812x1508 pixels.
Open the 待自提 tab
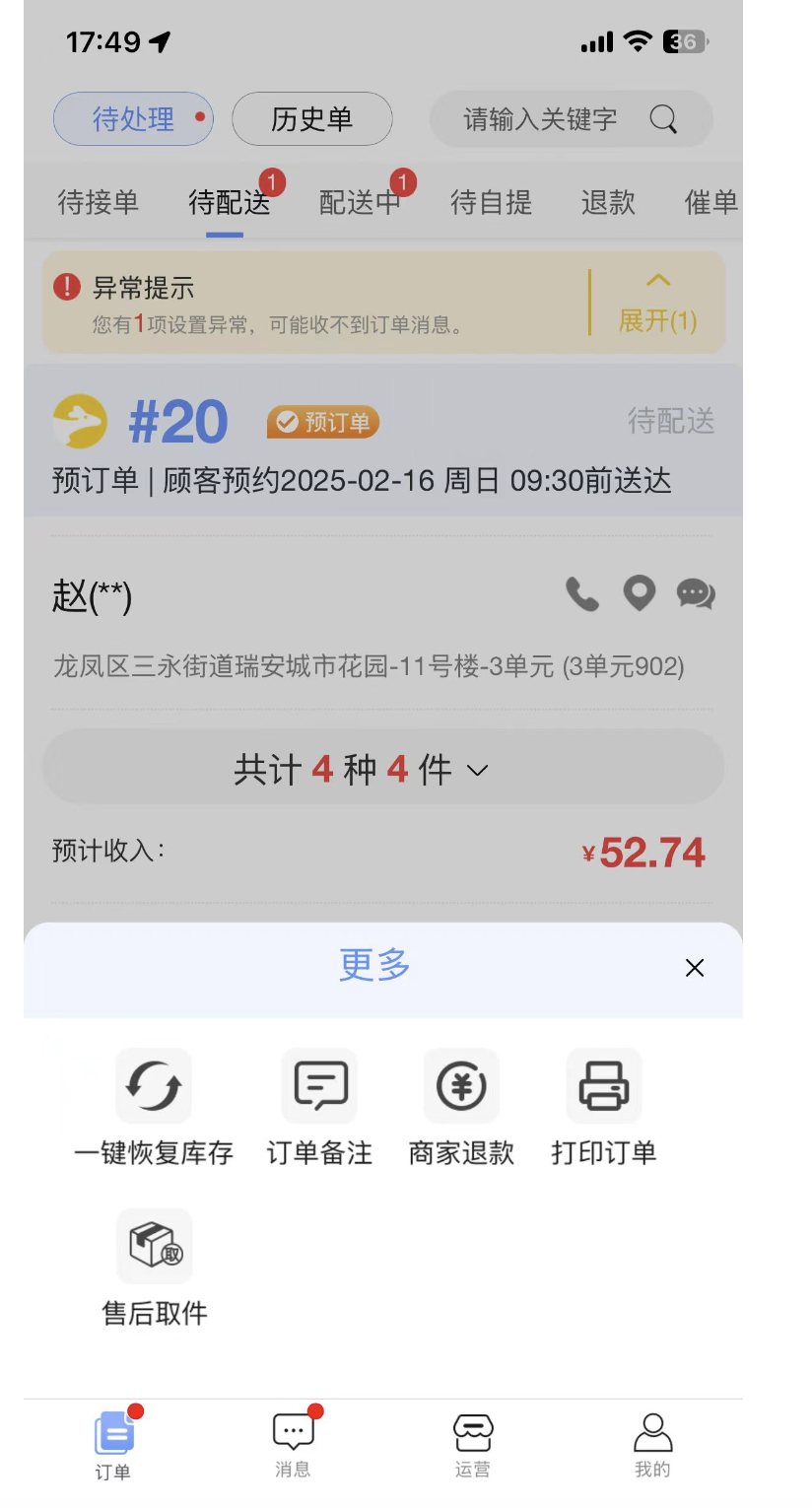(x=491, y=202)
